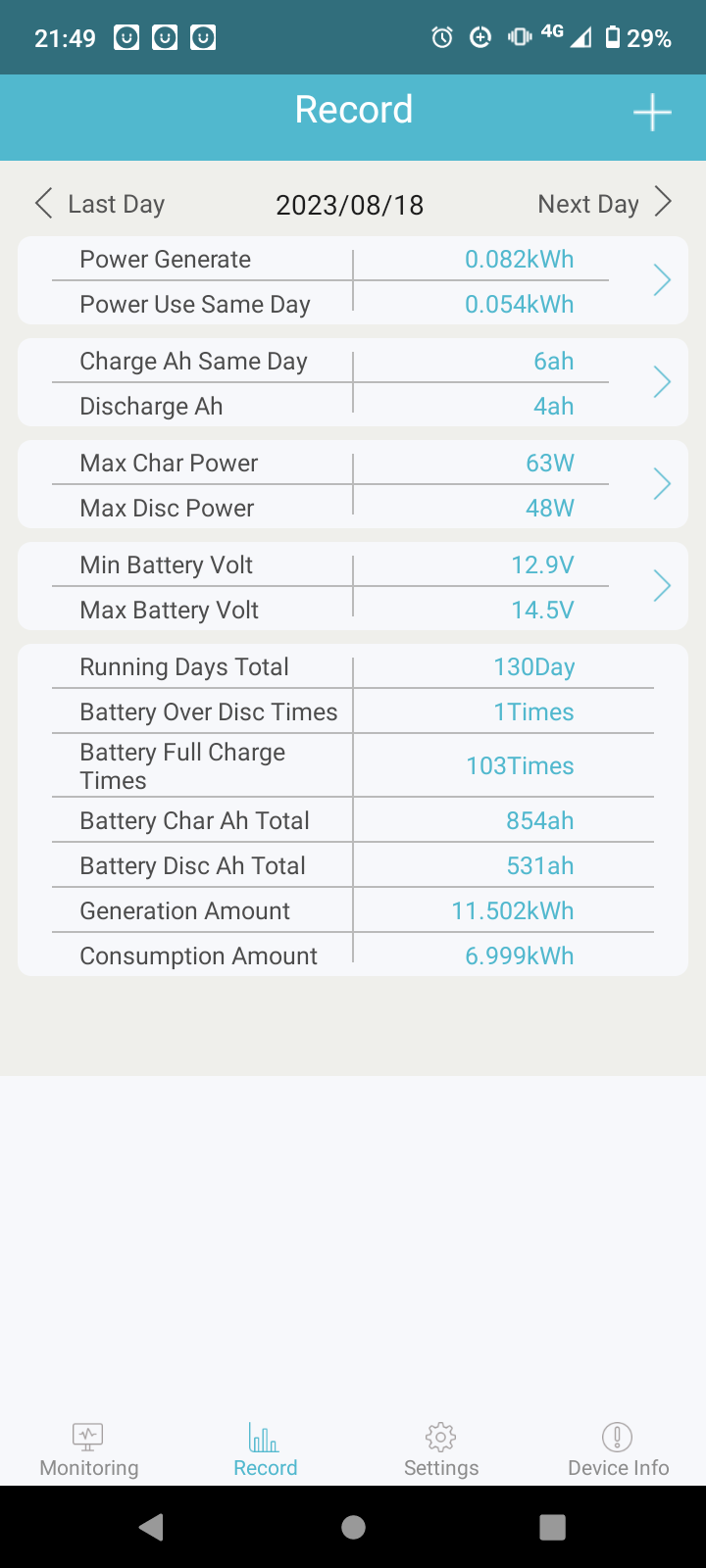This screenshot has width=706, height=1568.
Task: Go to Next Day's record
Action: pyautogui.click(x=605, y=204)
